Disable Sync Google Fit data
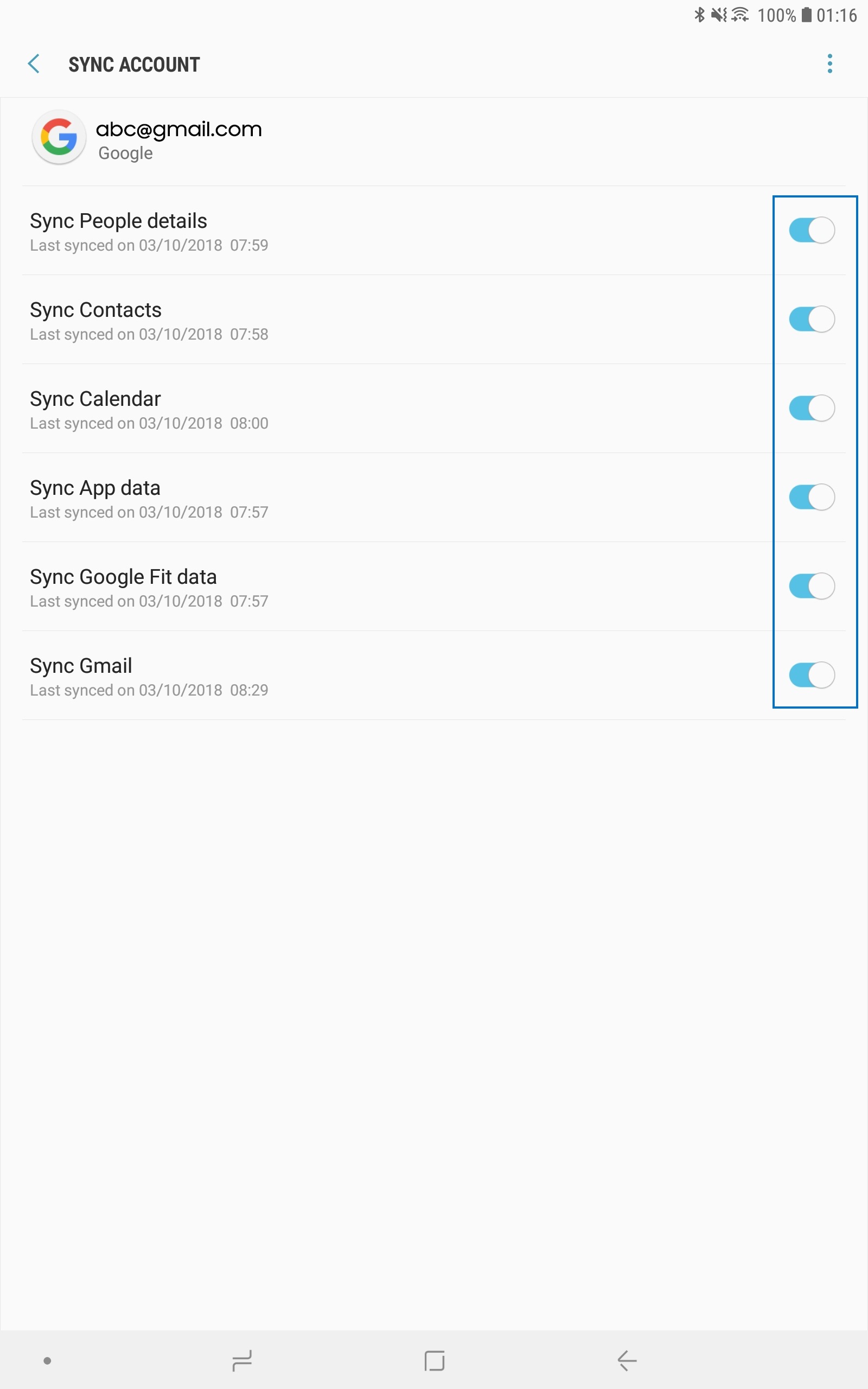Viewport: 868px width, 1389px height. click(x=812, y=586)
